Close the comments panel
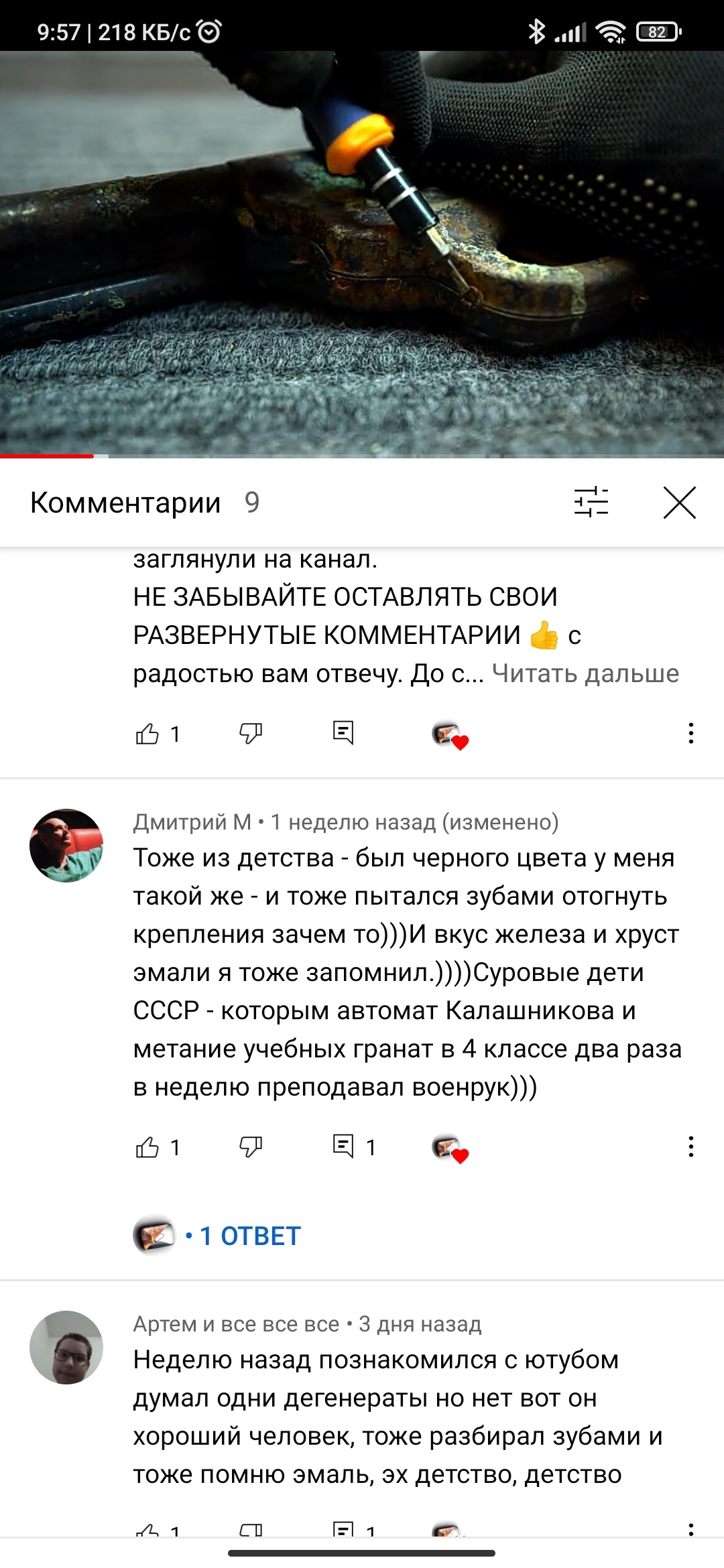 679,503
